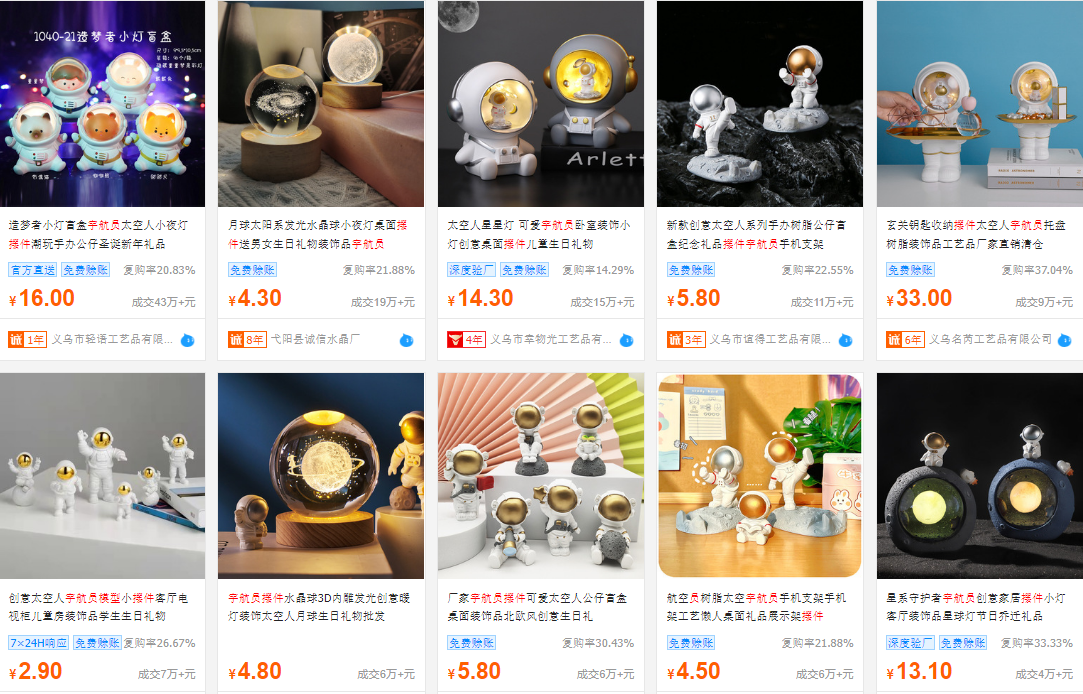View the 航空员树脂太空宇航员手机支架 product

(760, 476)
